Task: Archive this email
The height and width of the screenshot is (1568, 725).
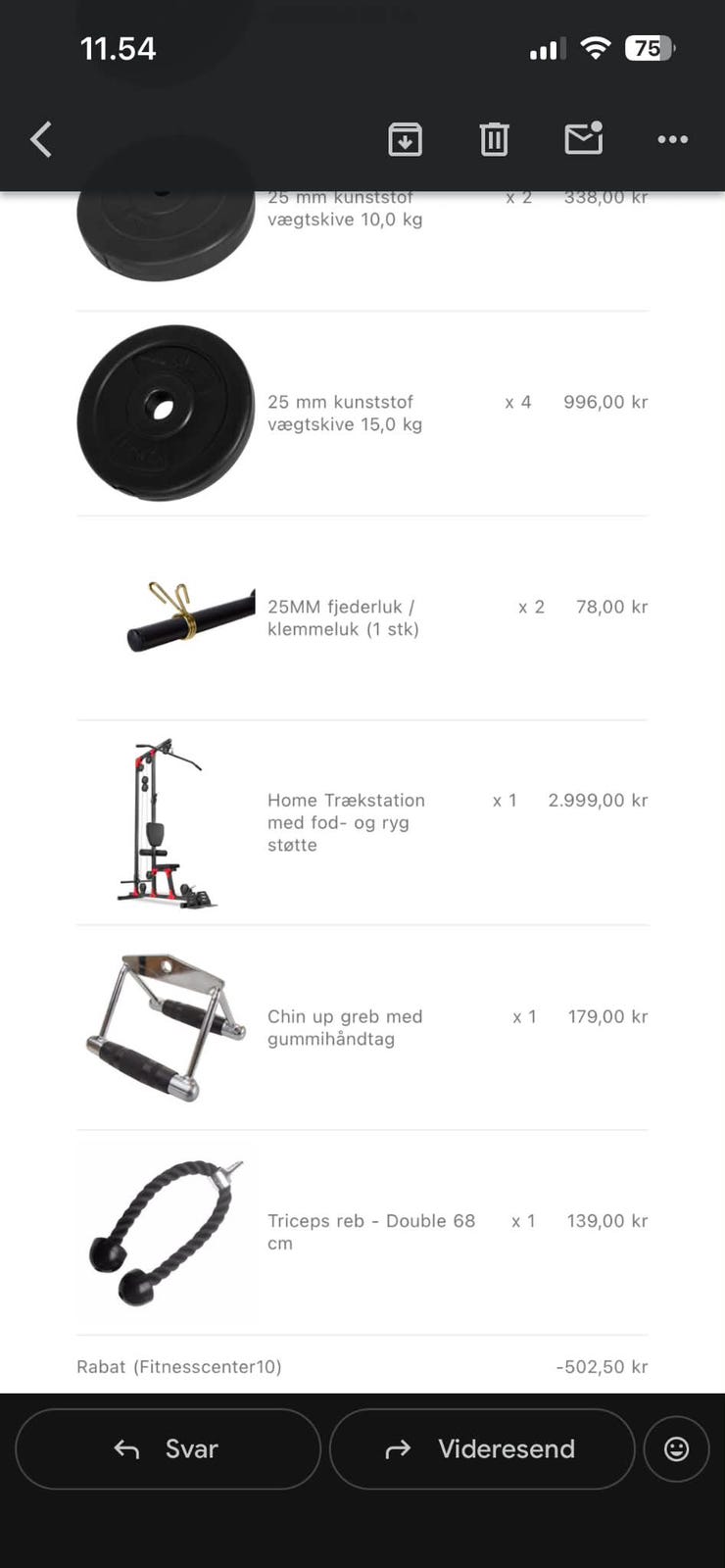Action: [x=405, y=139]
